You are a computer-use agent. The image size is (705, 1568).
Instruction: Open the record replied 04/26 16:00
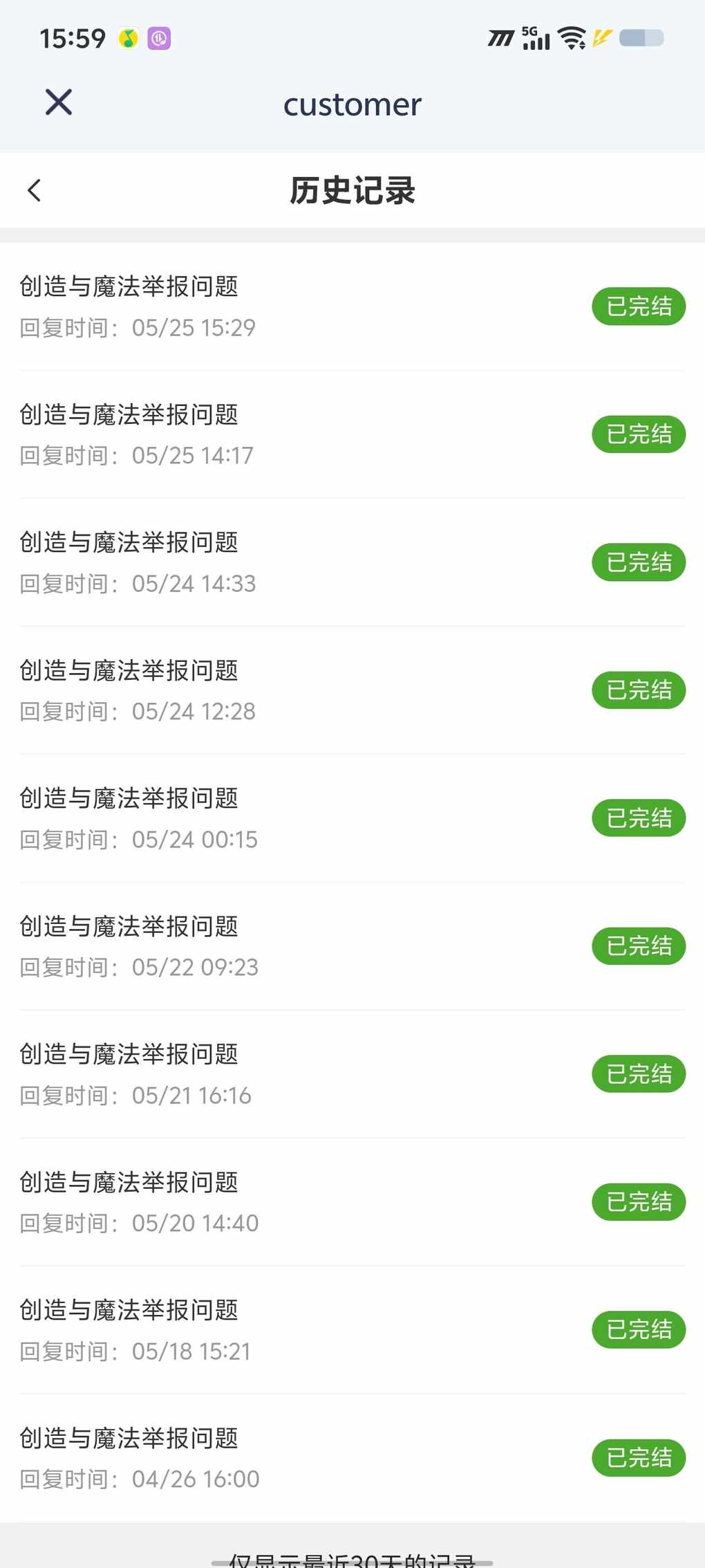(352, 1458)
